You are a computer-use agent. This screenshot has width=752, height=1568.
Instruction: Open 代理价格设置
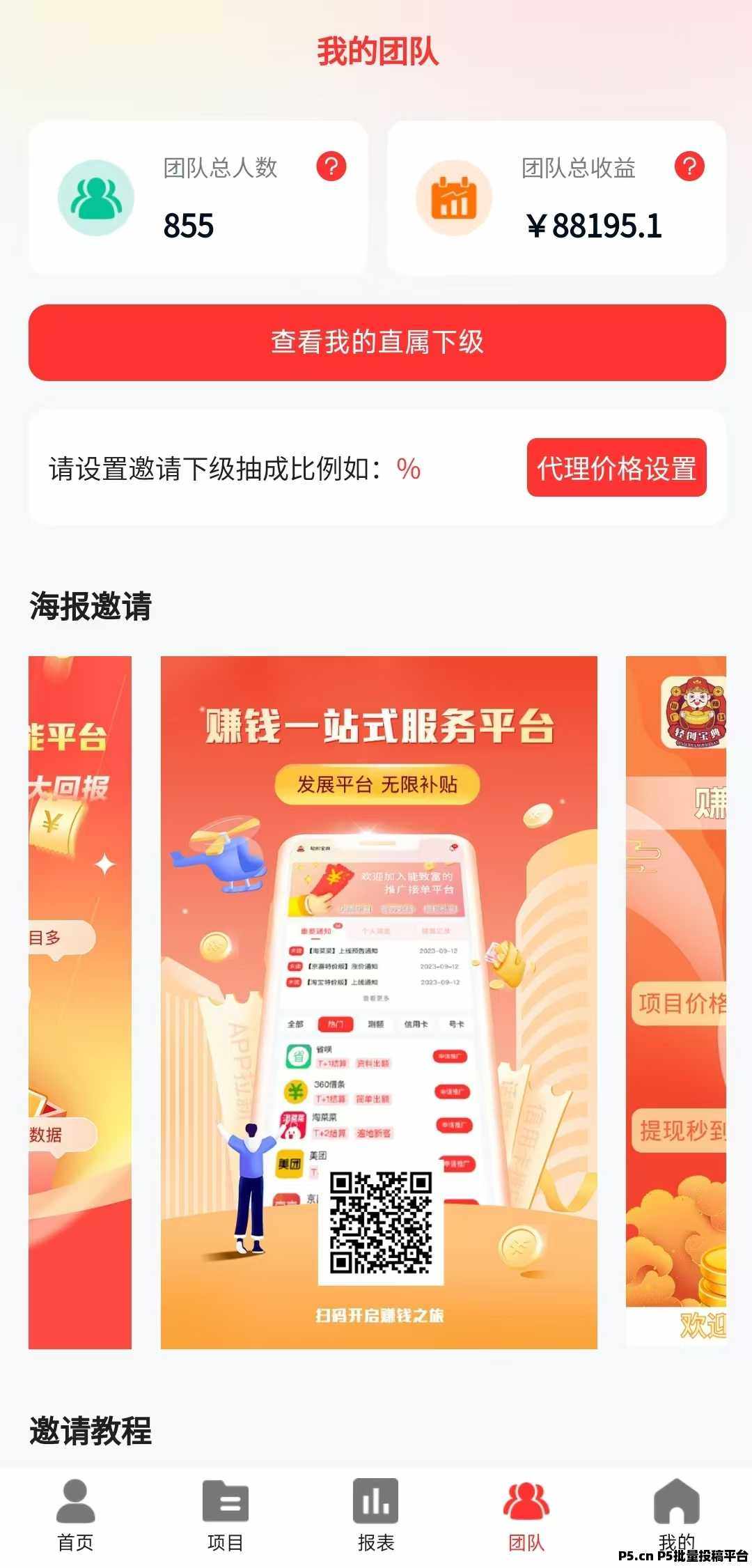(616, 468)
